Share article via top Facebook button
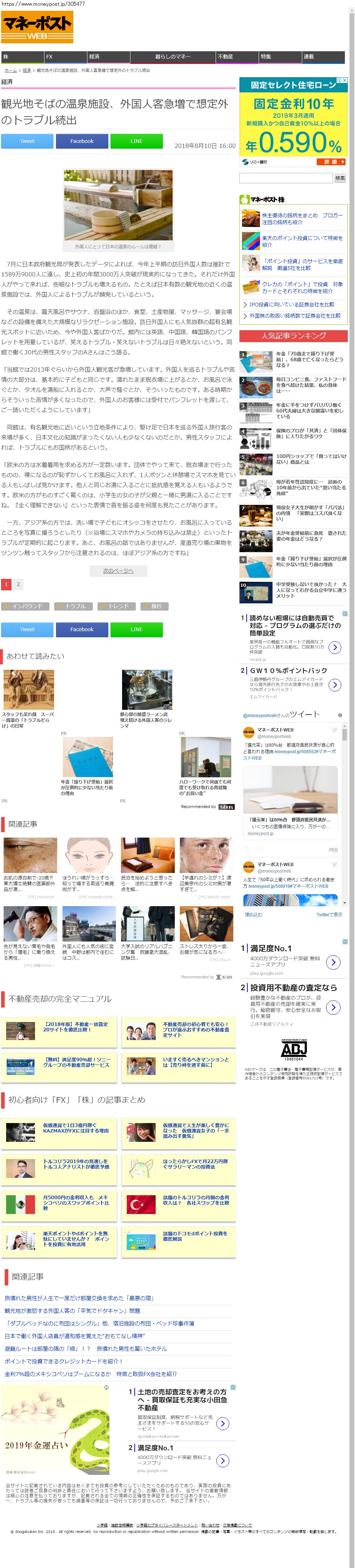The width and height of the screenshot is (355, 1568). [82, 141]
